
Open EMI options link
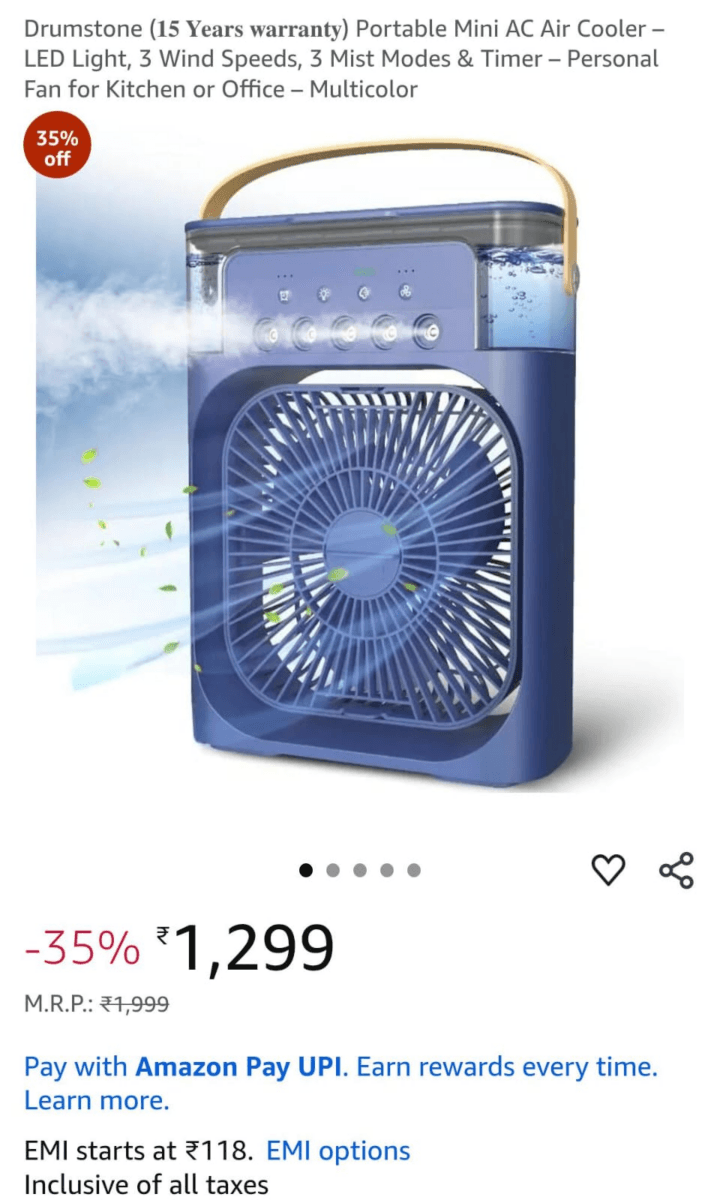pyautogui.click(x=338, y=1150)
